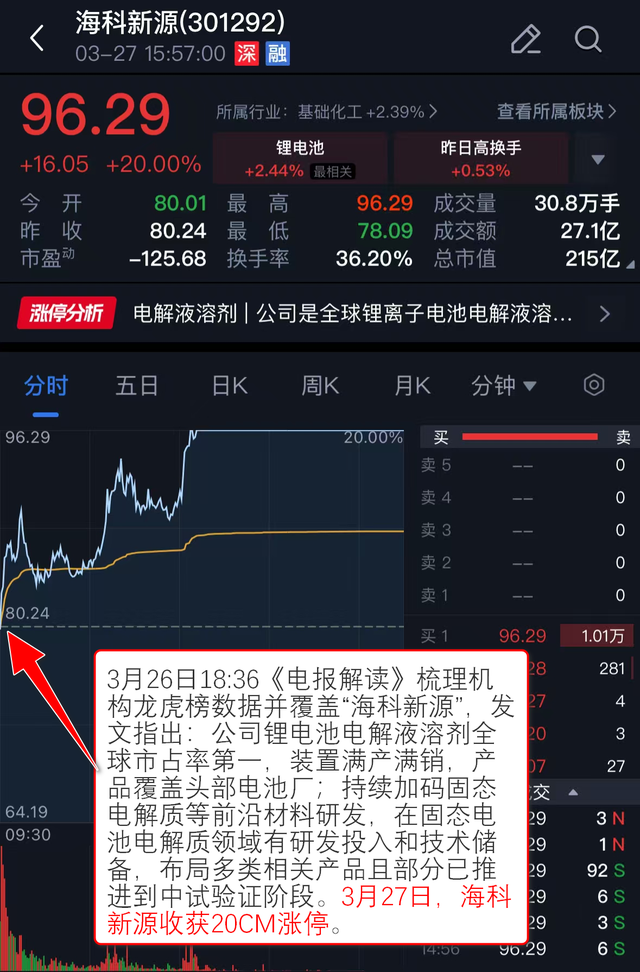Open the 锂电池 sector card
Screen dimensions: 640x972
tap(300, 158)
